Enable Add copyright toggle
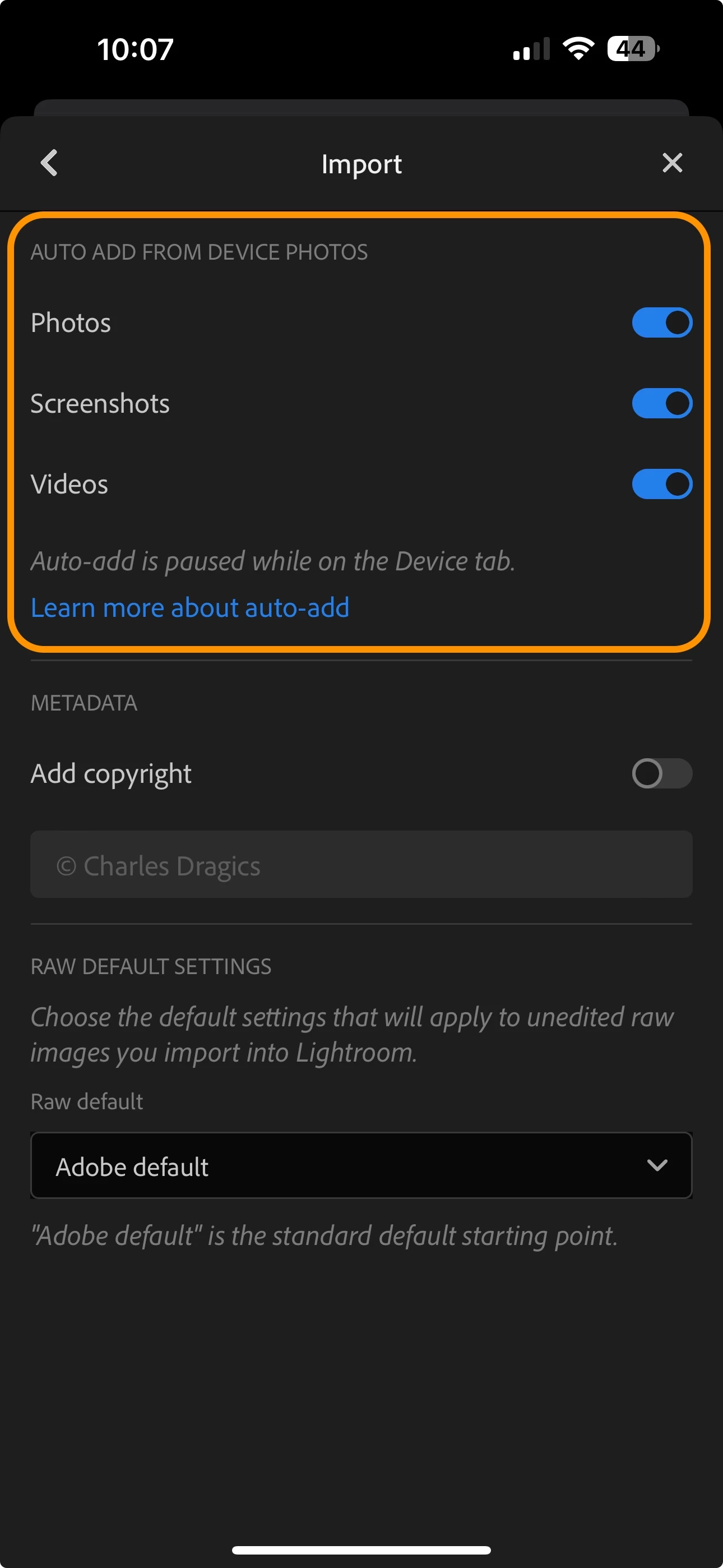The height and width of the screenshot is (1568, 723). [661, 774]
